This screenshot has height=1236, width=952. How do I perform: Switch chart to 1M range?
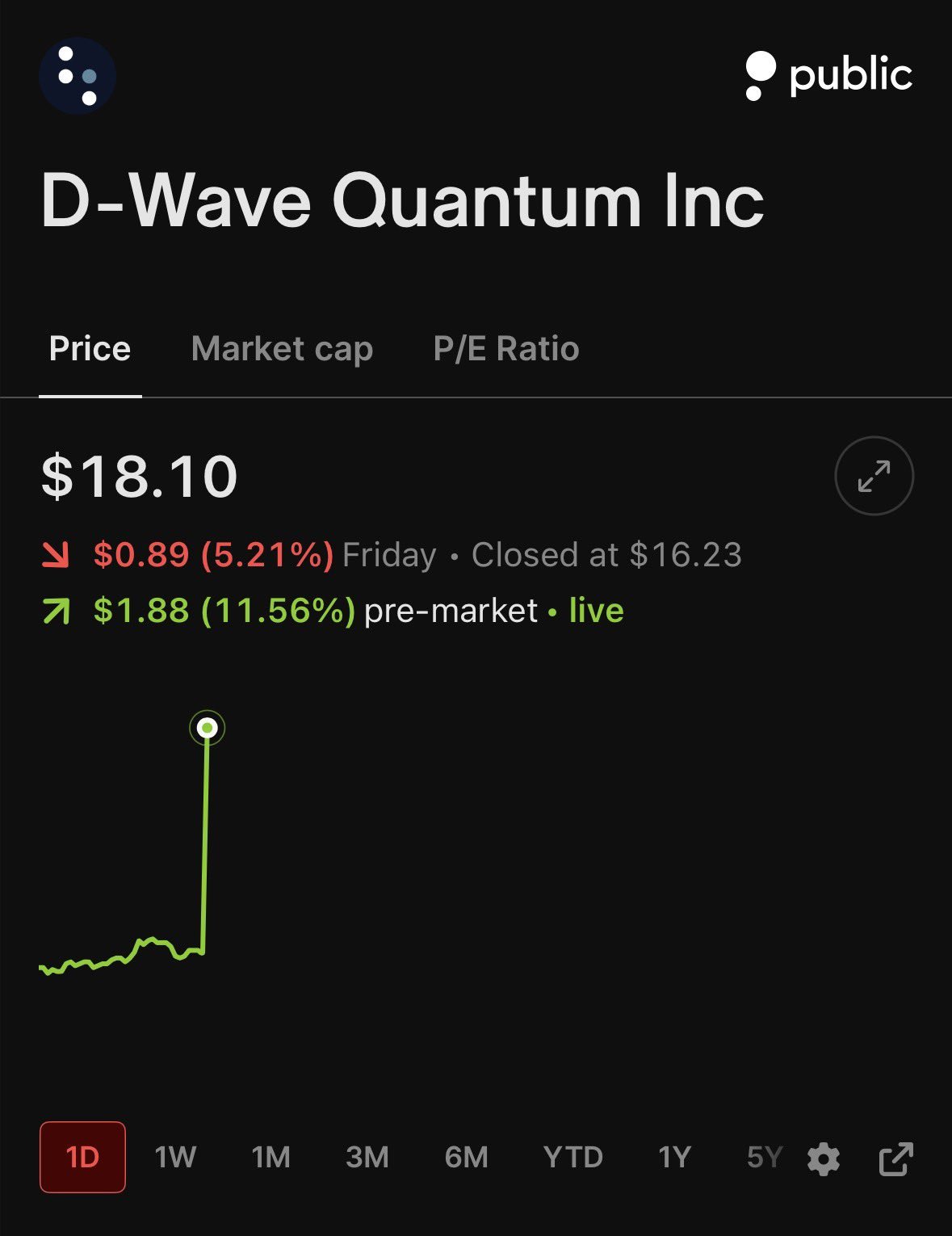pyautogui.click(x=271, y=1157)
